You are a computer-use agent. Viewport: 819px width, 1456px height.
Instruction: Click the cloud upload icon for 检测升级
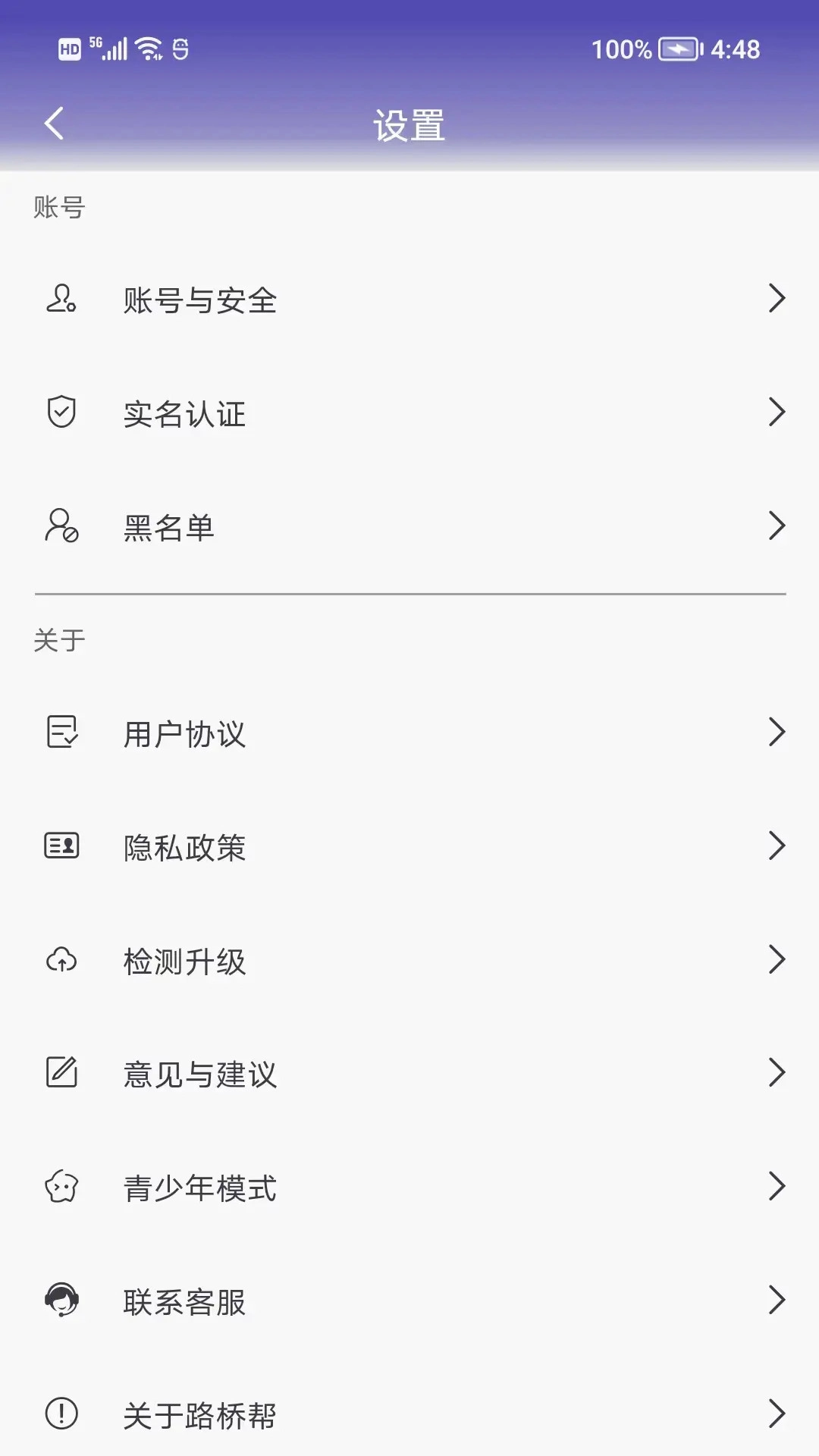coord(62,960)
